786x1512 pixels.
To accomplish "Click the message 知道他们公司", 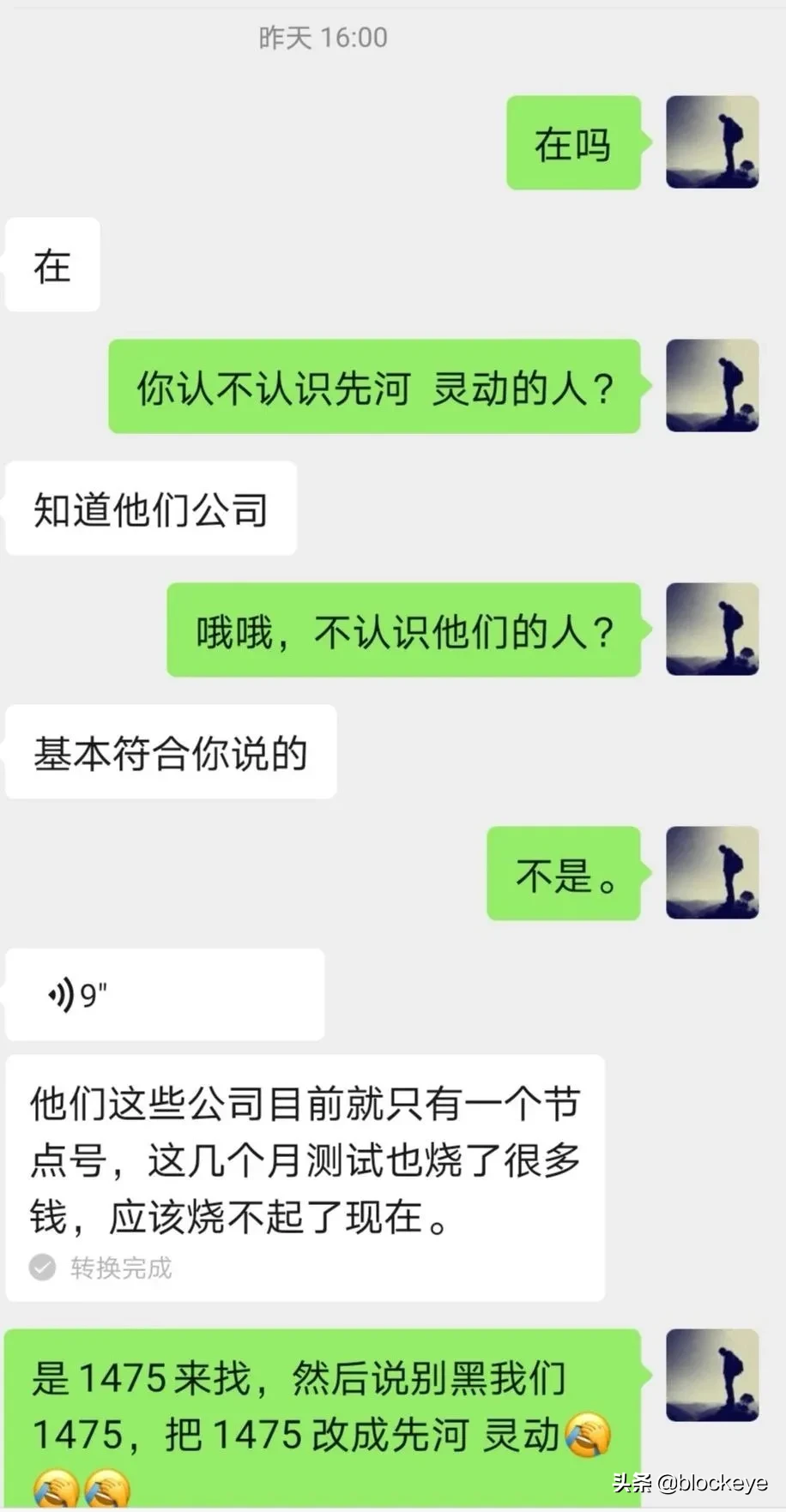I will pos(151,507).
